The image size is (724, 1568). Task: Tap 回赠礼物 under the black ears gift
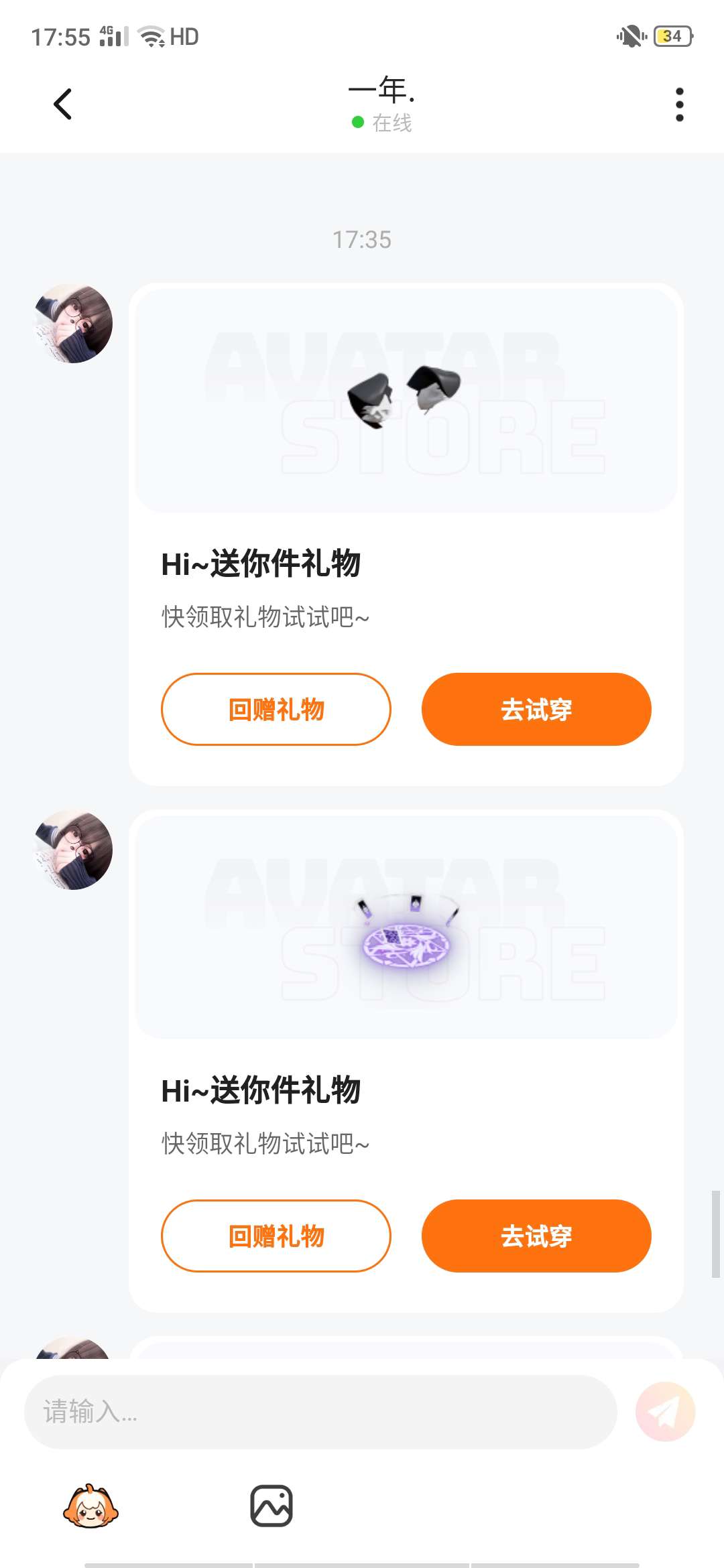(x=276, y=709)
